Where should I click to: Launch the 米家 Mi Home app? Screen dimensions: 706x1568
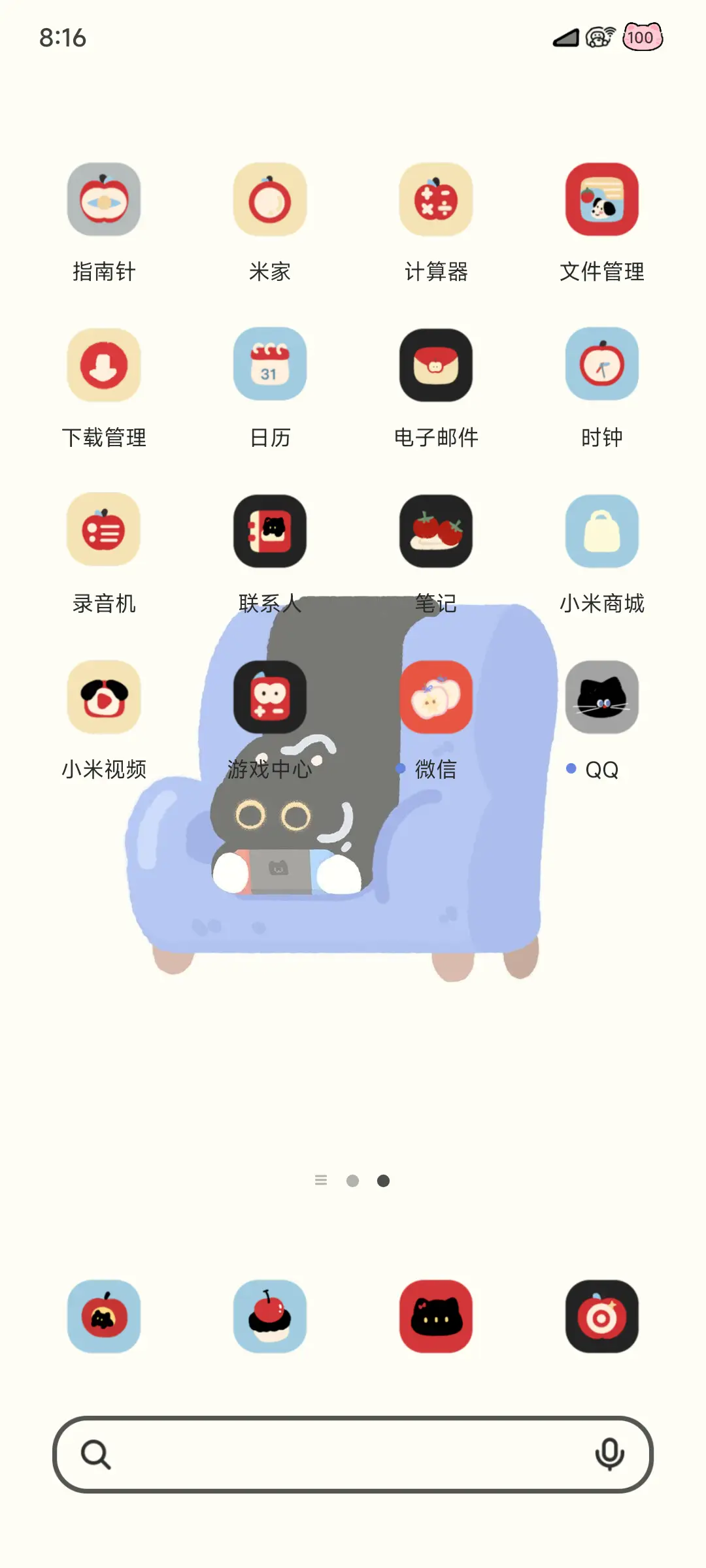(271, 199)
